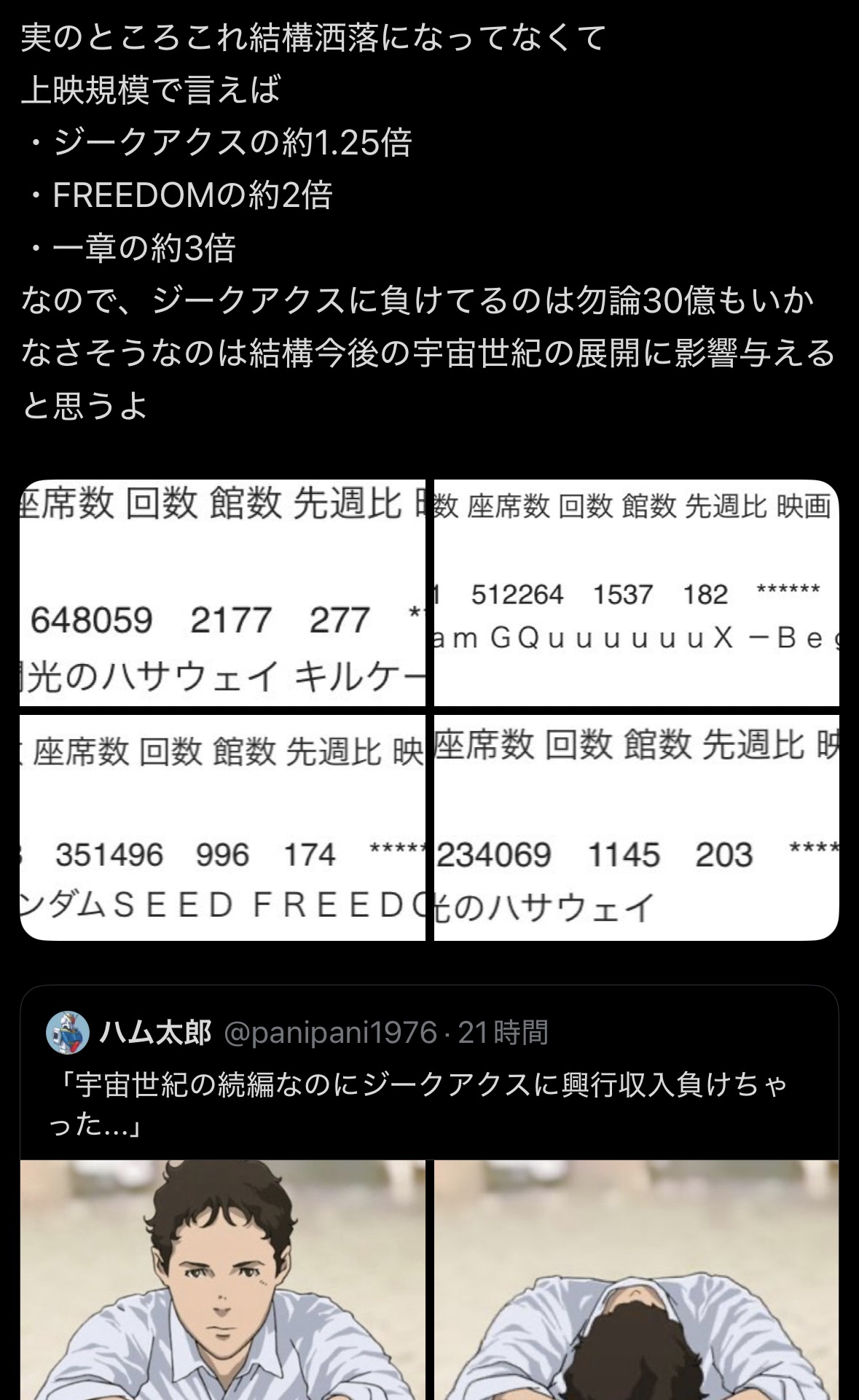Viewport: 859px width, 1400px height.
Task: Open the GQuuuuuuX 512264 seats image
Action: coord(636,593)
